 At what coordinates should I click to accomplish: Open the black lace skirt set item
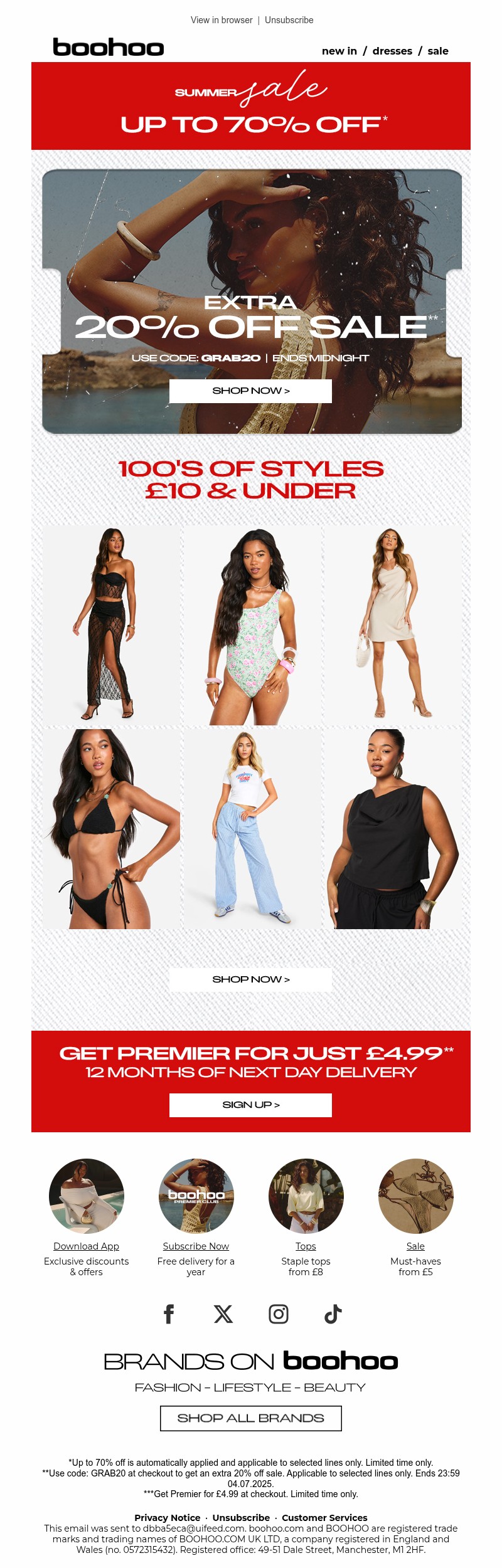pos(111,624)
